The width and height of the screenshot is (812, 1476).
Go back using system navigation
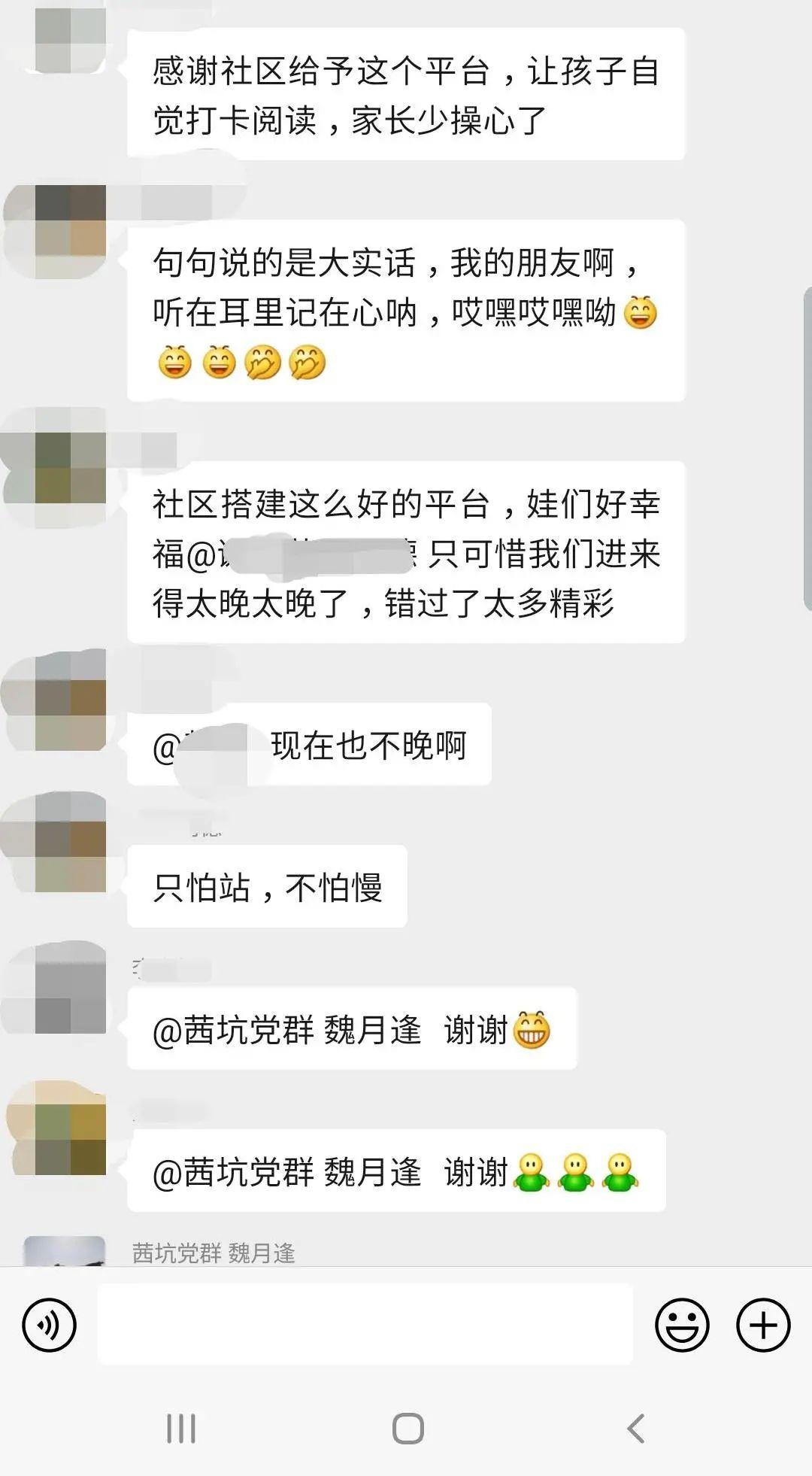(636, 1428)
